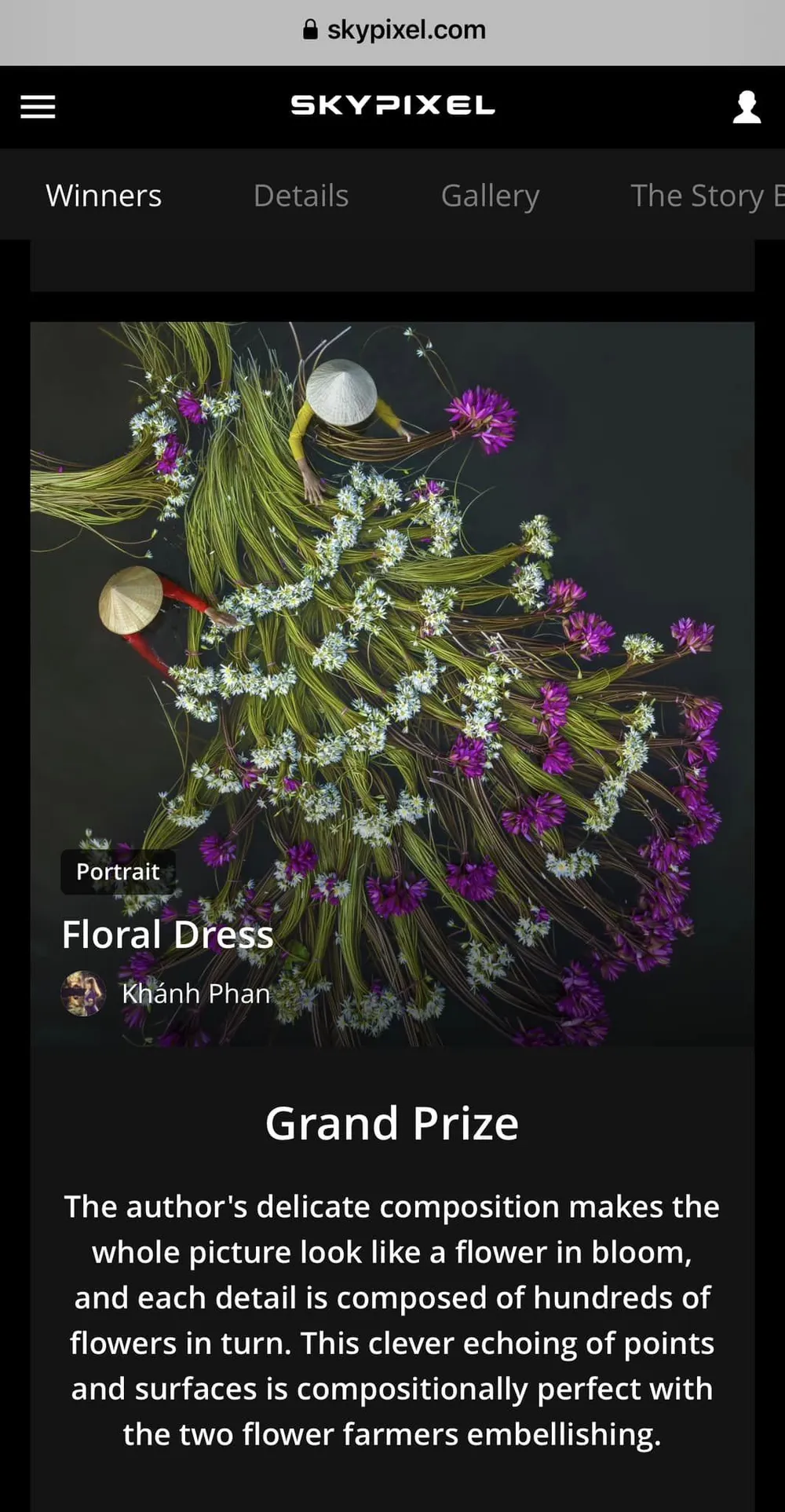Viewport: 785px width, 1512px height.
Task: Select the Grand Prize heading
Action: pyautogui.click(x=392, y=1122)
